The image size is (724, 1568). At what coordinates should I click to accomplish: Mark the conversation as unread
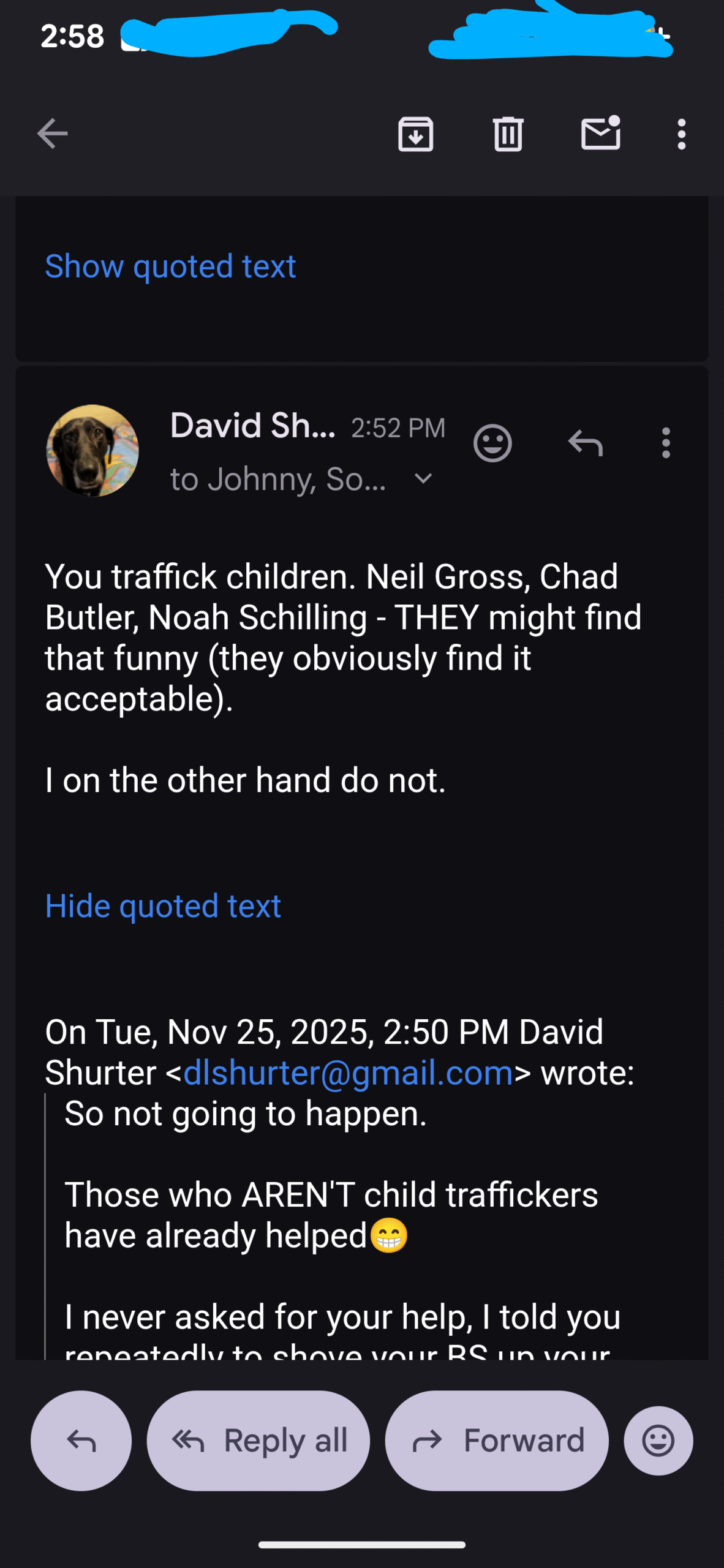pos(600,134)
